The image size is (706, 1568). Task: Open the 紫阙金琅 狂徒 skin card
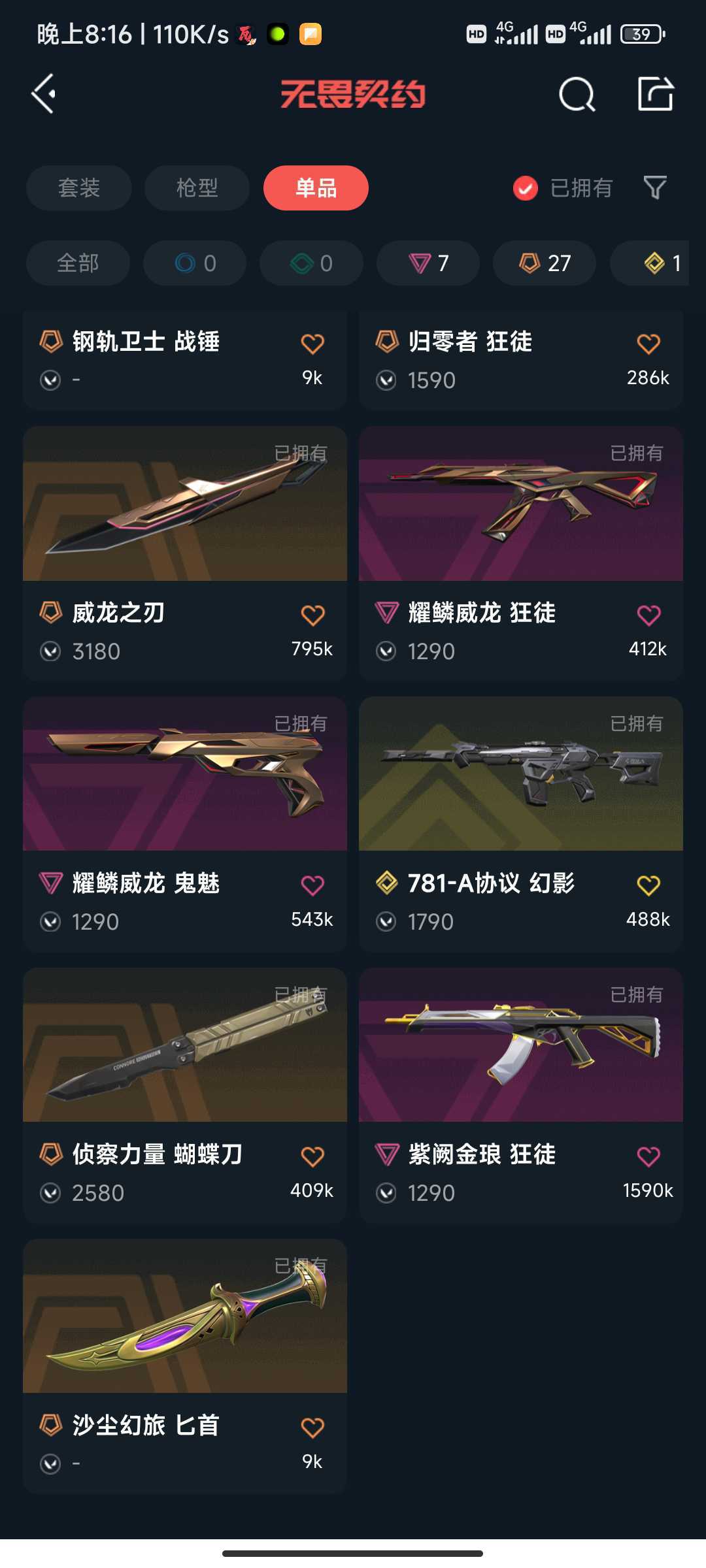tap(521, 1095)
